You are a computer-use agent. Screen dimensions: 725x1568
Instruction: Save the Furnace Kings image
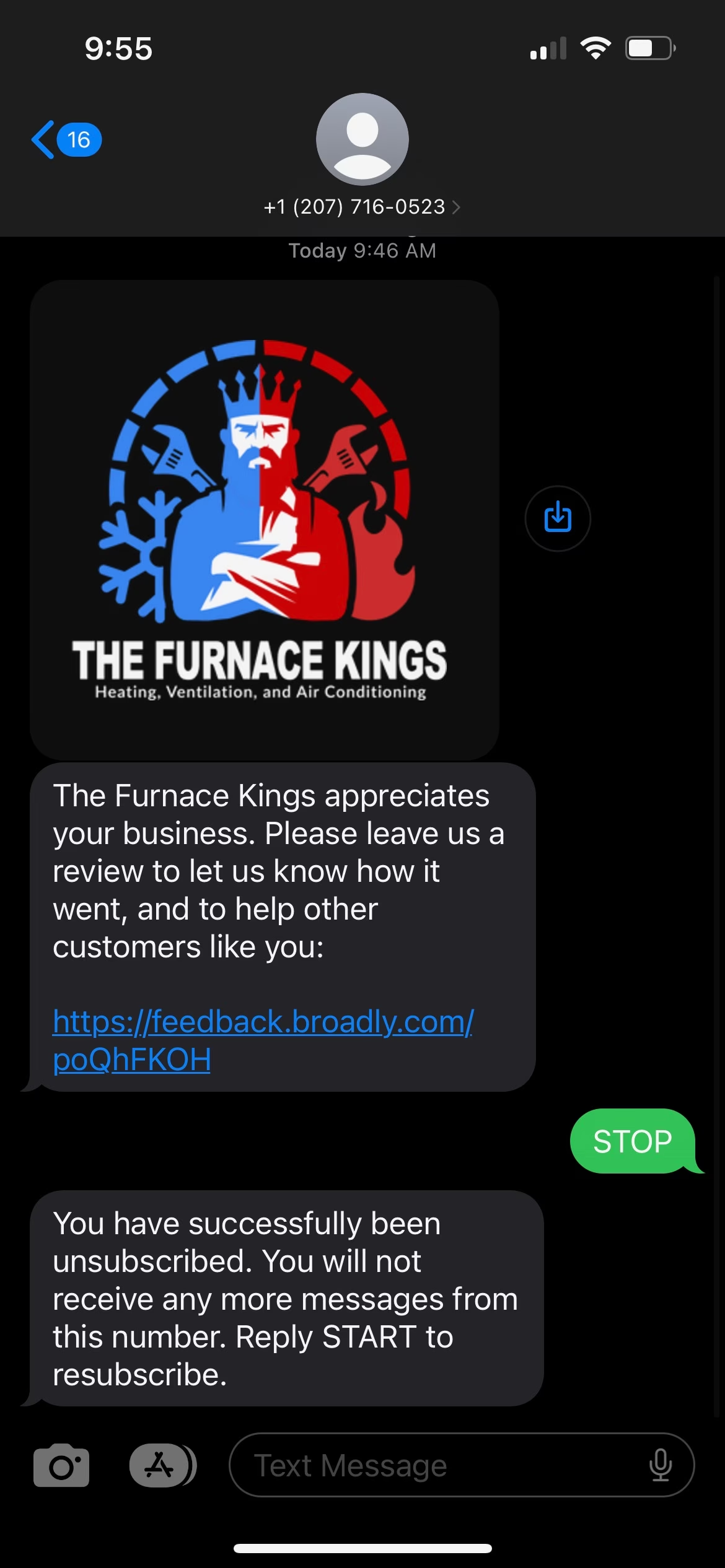pos(558,518)
